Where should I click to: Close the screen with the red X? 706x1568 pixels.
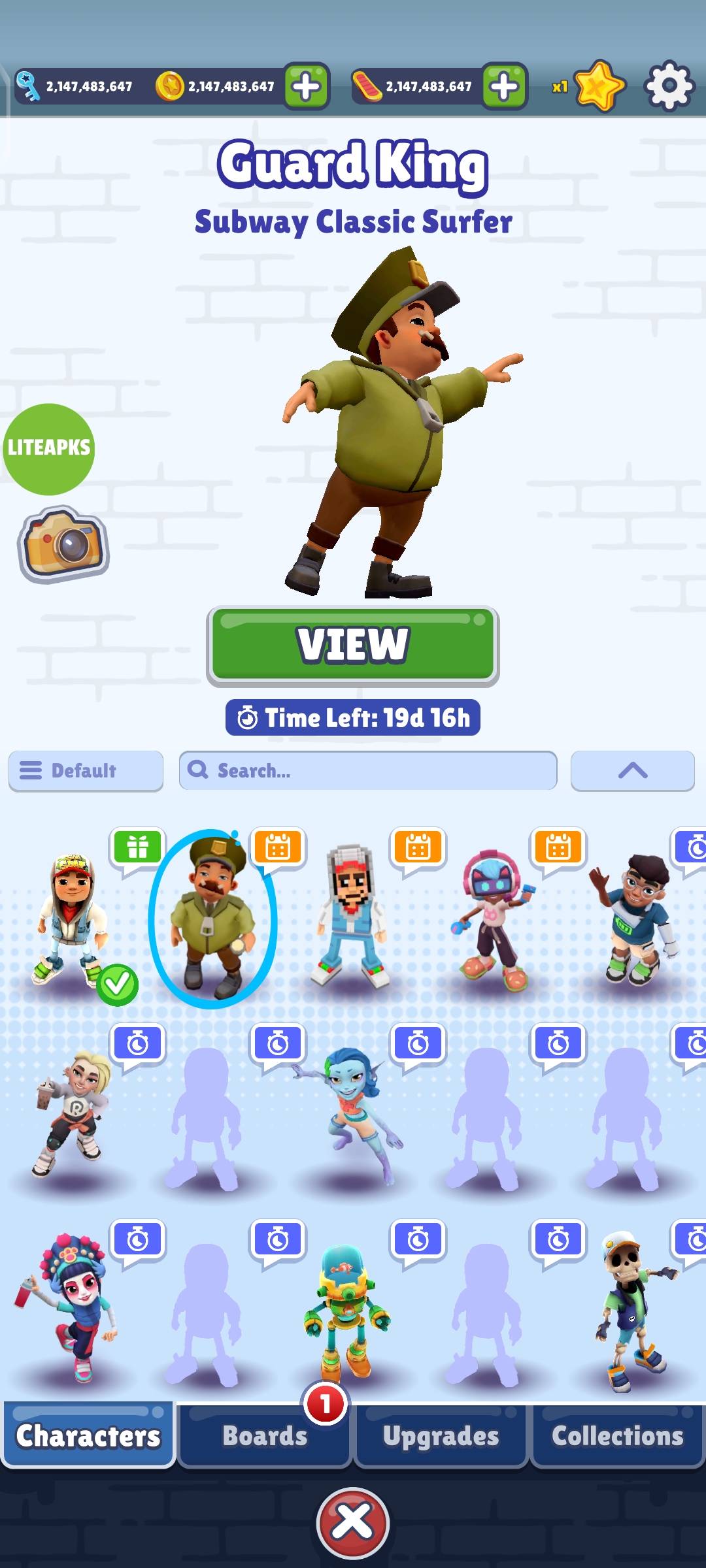353,1522
